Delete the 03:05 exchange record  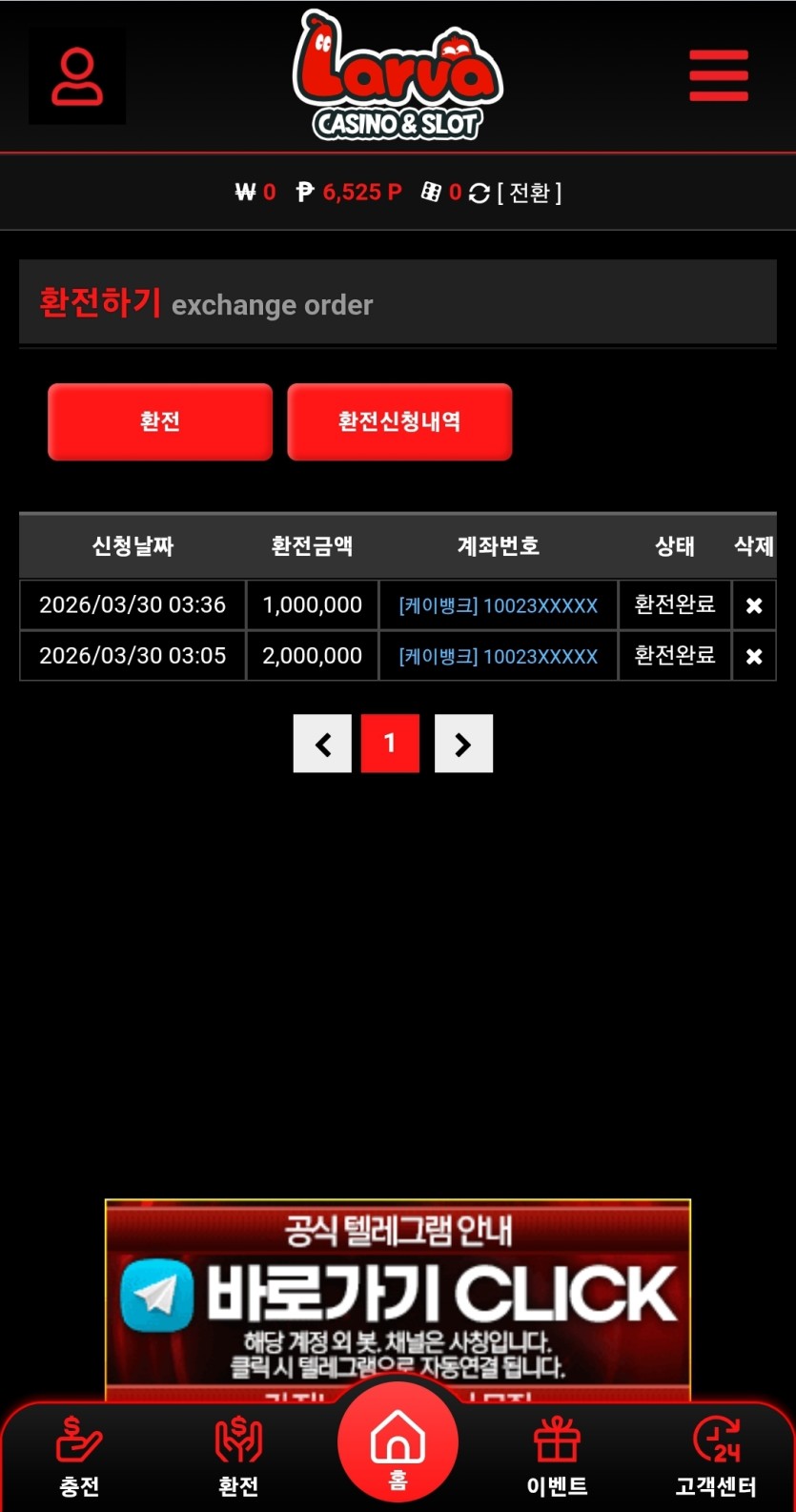pyautogui.click(x=754, y=656)
